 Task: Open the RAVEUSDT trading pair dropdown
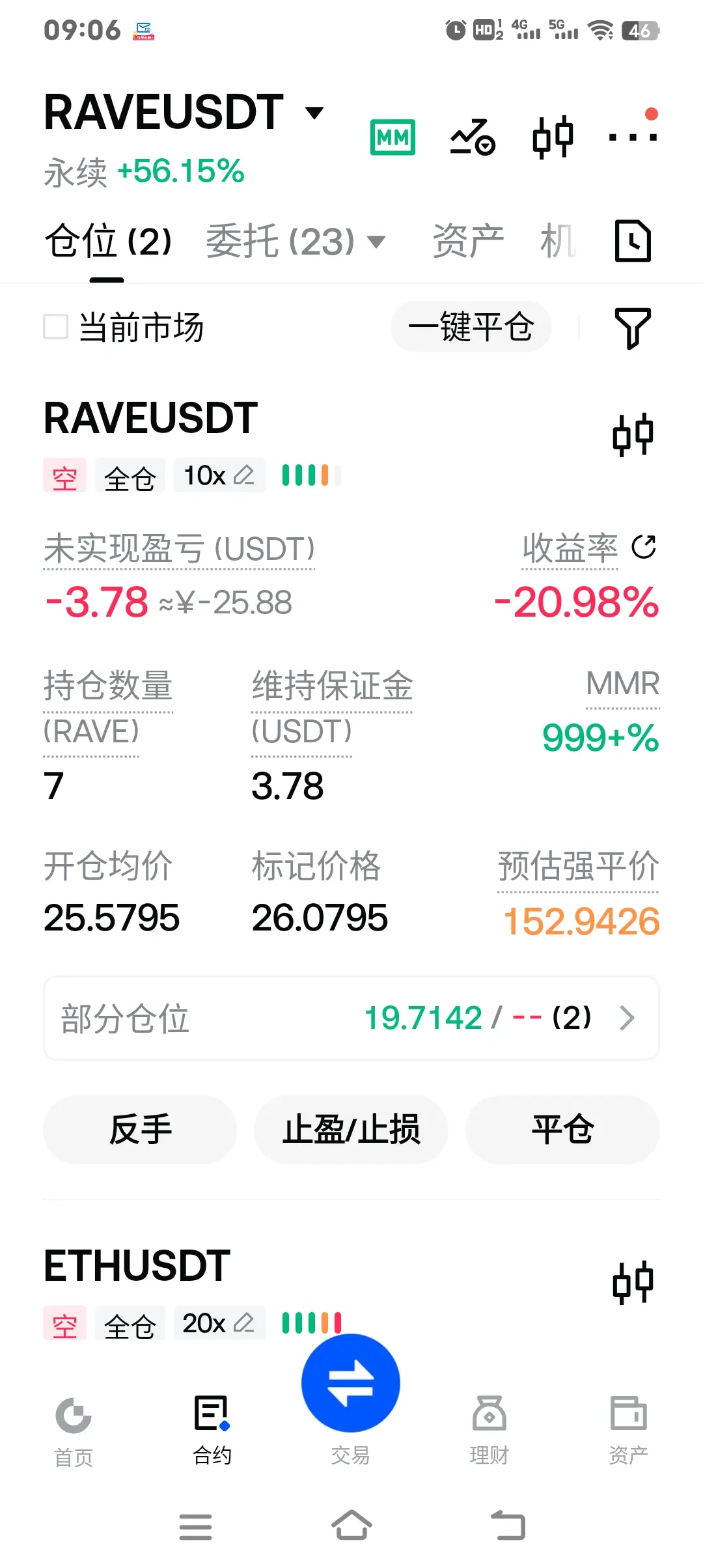[x=314, y=113]
